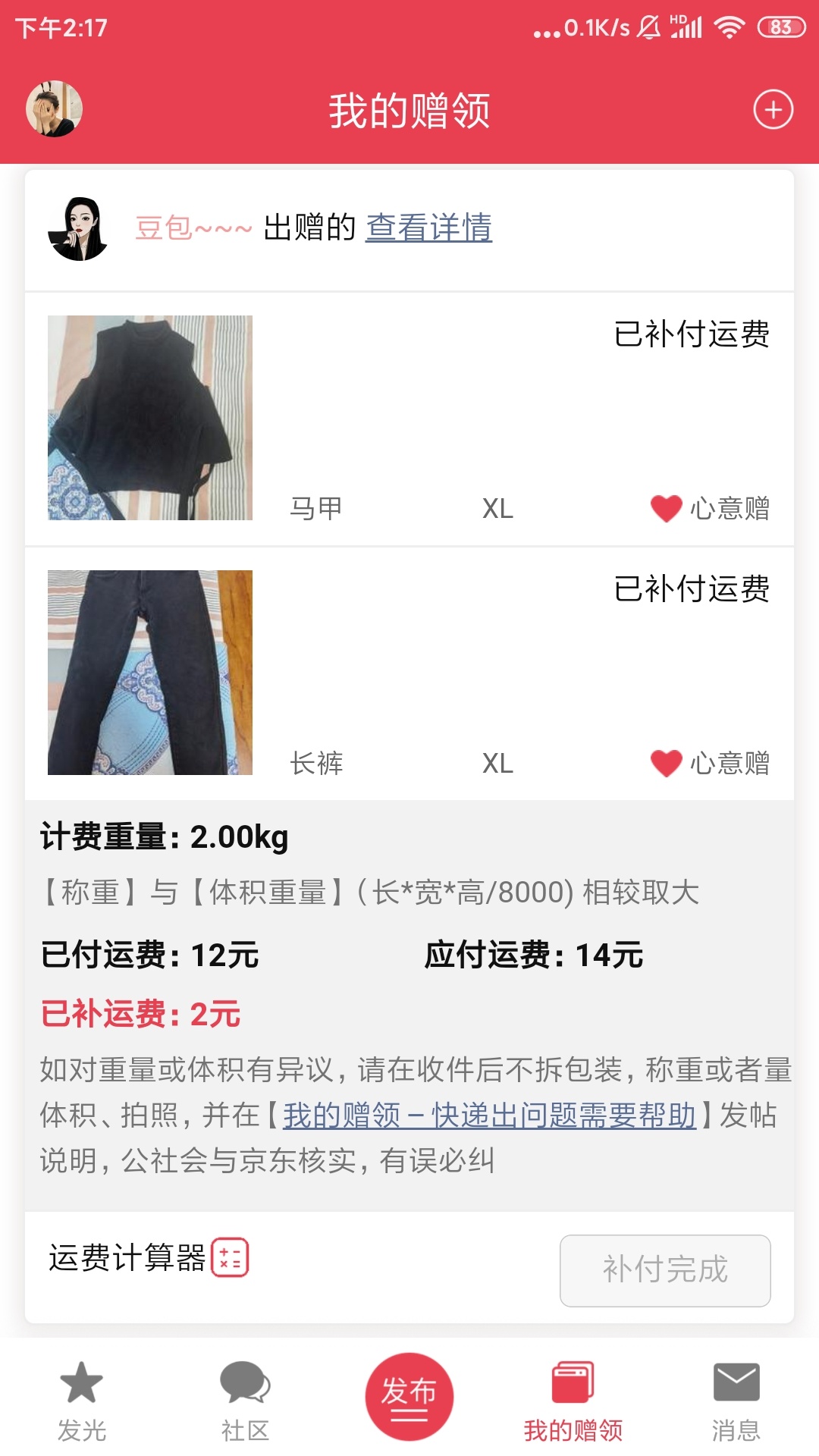The height and width of the screenshot is (1456, 819).
Task: Open my profile avatar in the header
Action: pos(54,109)
